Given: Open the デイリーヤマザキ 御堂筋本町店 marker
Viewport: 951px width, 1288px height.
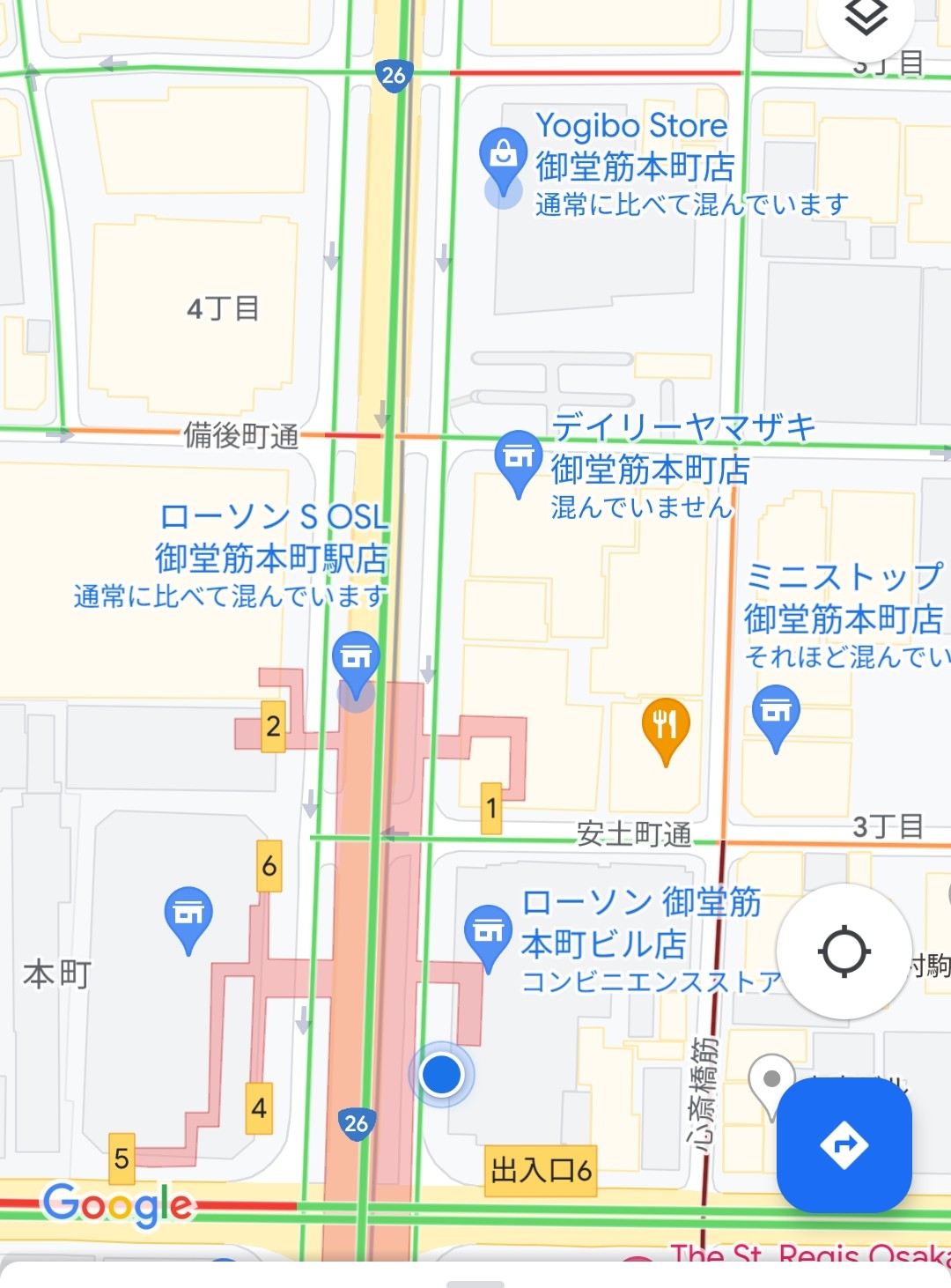Looking at the screenshot, I should coord(519,463).
